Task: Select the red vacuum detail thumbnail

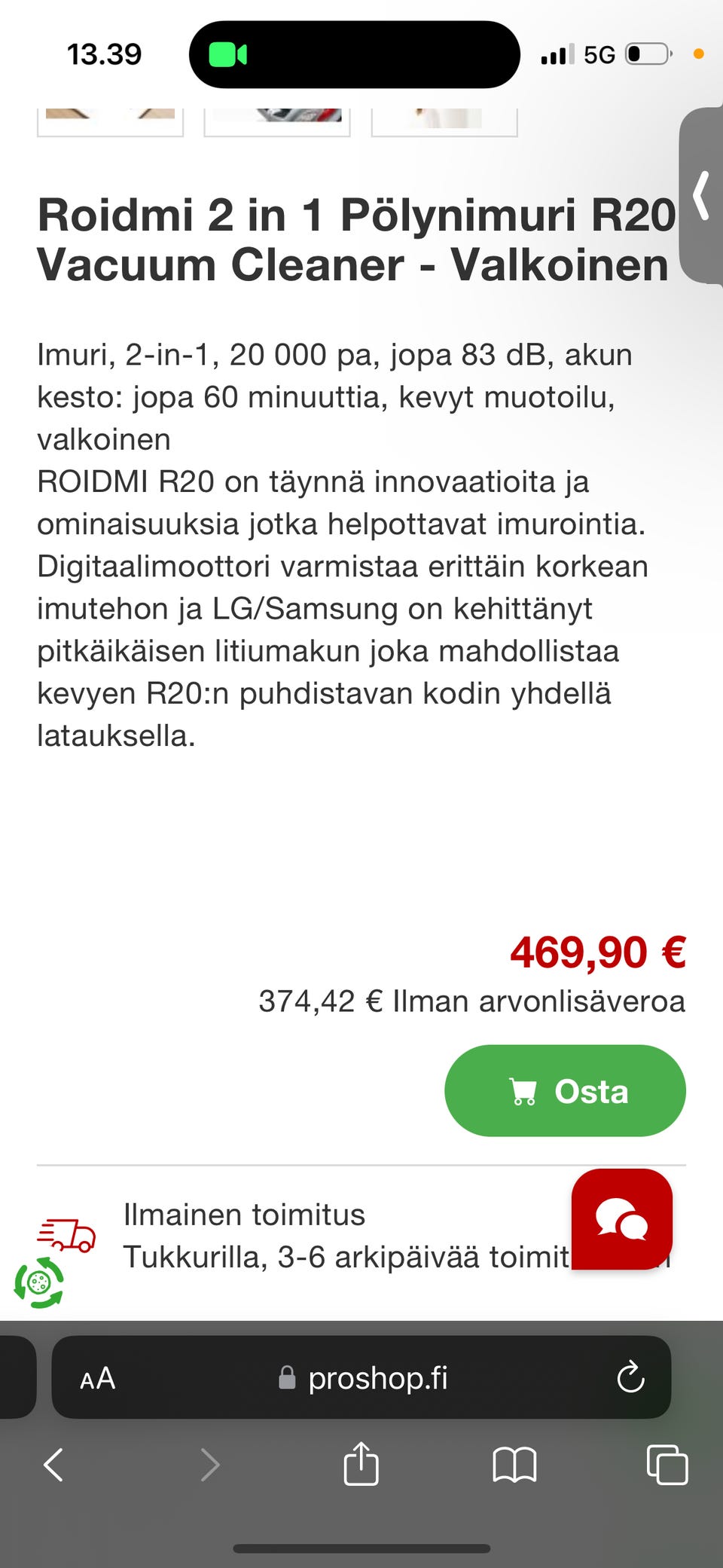Action: pos(277,119)
